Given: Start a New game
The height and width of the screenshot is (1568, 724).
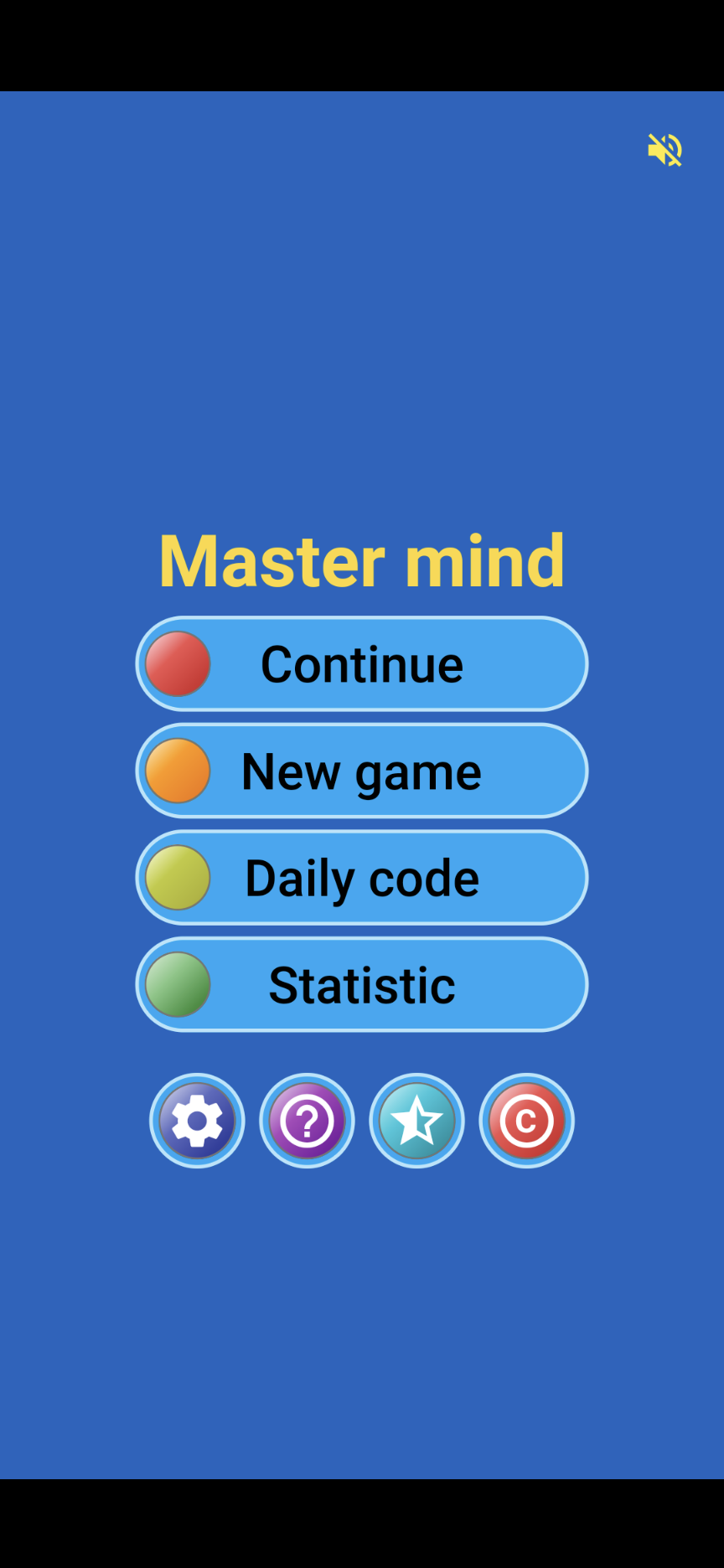Looking at the screenshot, I should [x=361, y=771].
